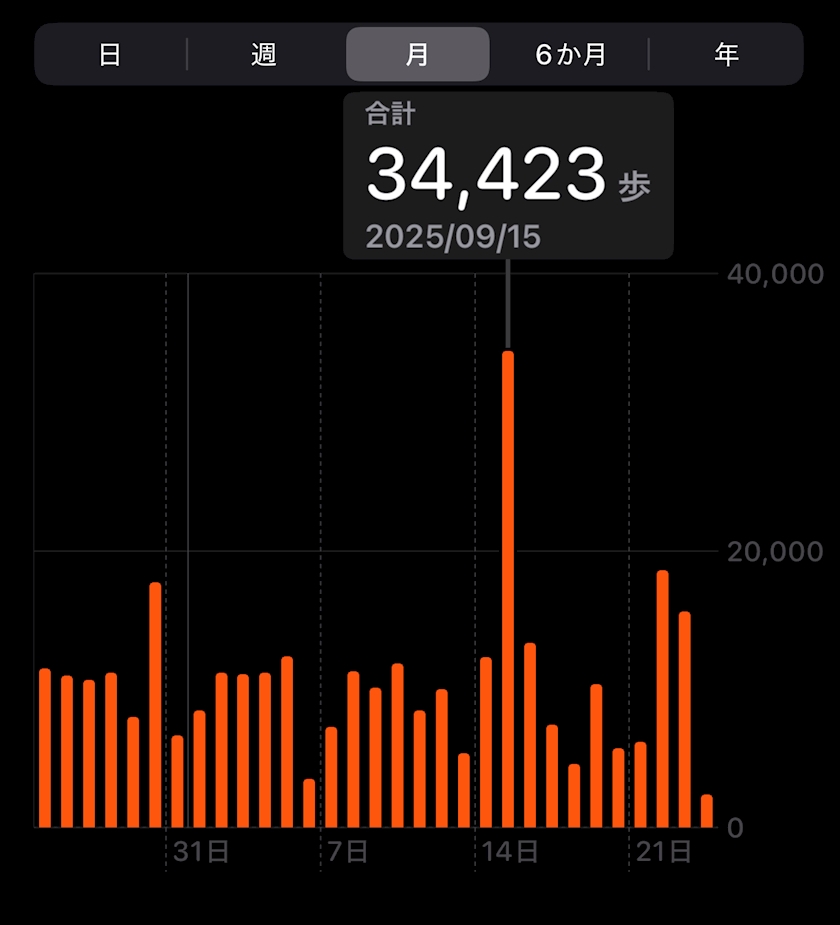Screen dimensions: 840x925
Task: Switch to the 週 (week) view
Action: tap(264, 54)
